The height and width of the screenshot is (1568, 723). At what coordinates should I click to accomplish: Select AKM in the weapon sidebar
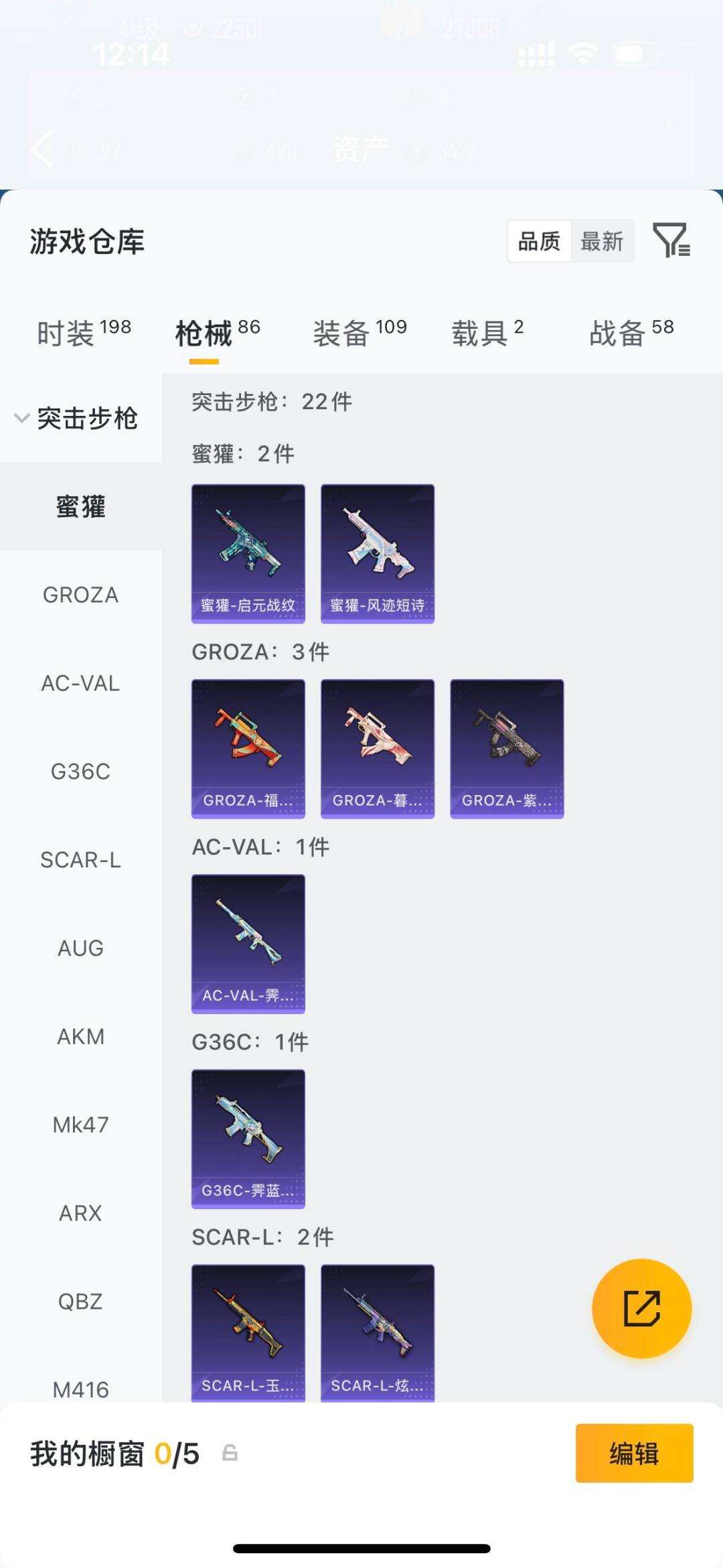(80, 1037)
